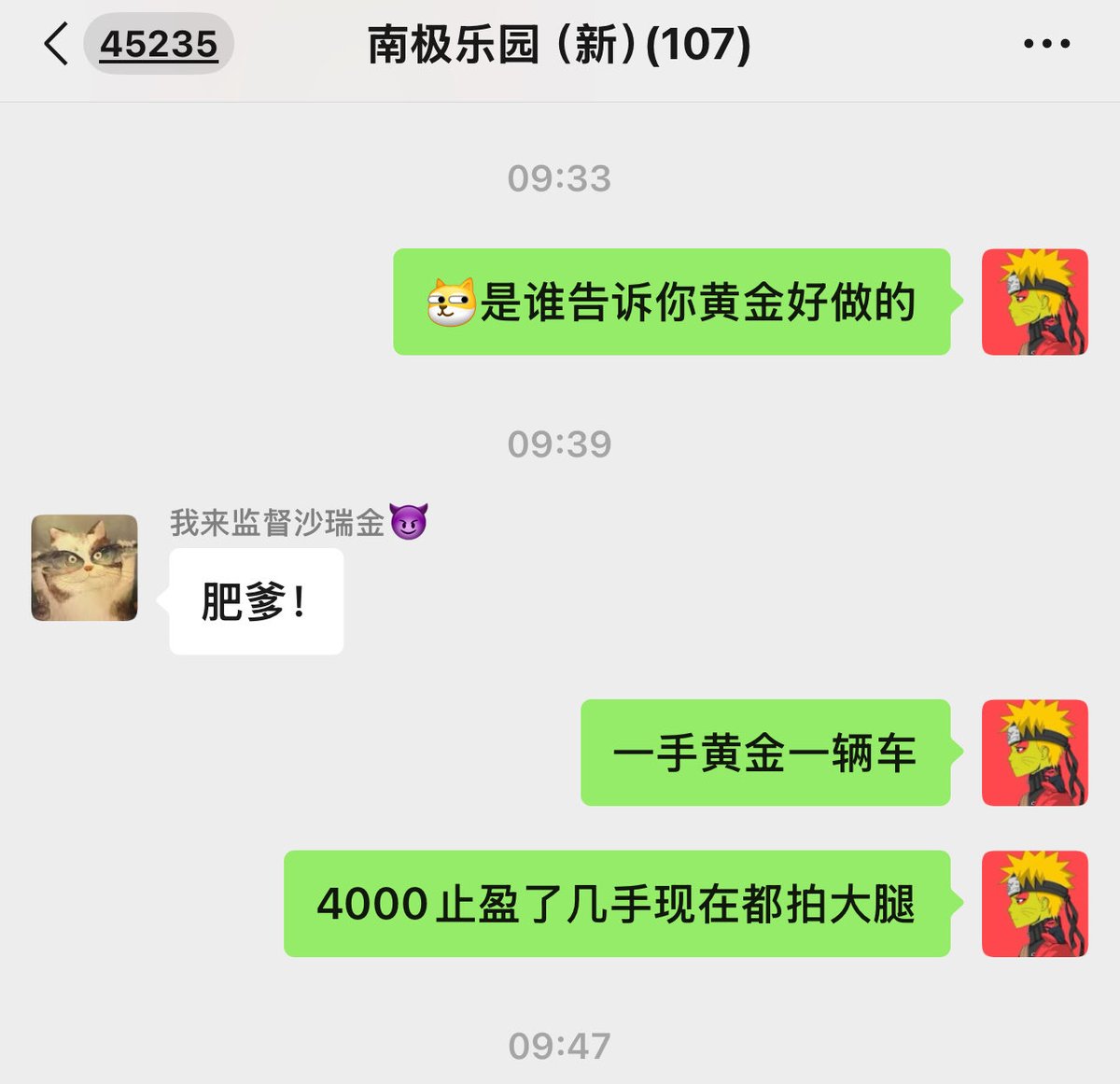Screen dimensions: 1120x1084
Task: Tap the avatar beside 是谁告诉你黄金好做的
Action: (1034, 302)
